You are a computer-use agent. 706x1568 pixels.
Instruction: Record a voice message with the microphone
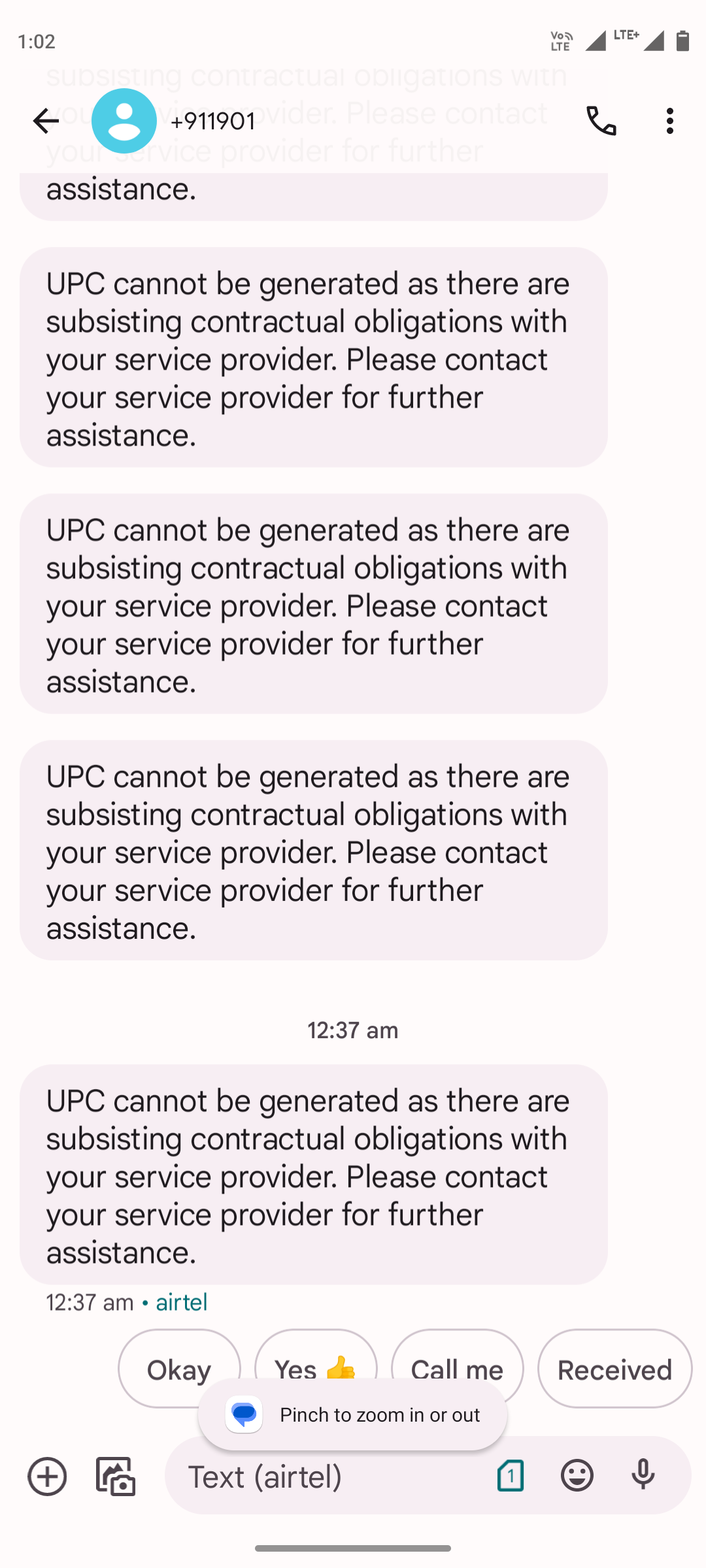click(643, 1476)
